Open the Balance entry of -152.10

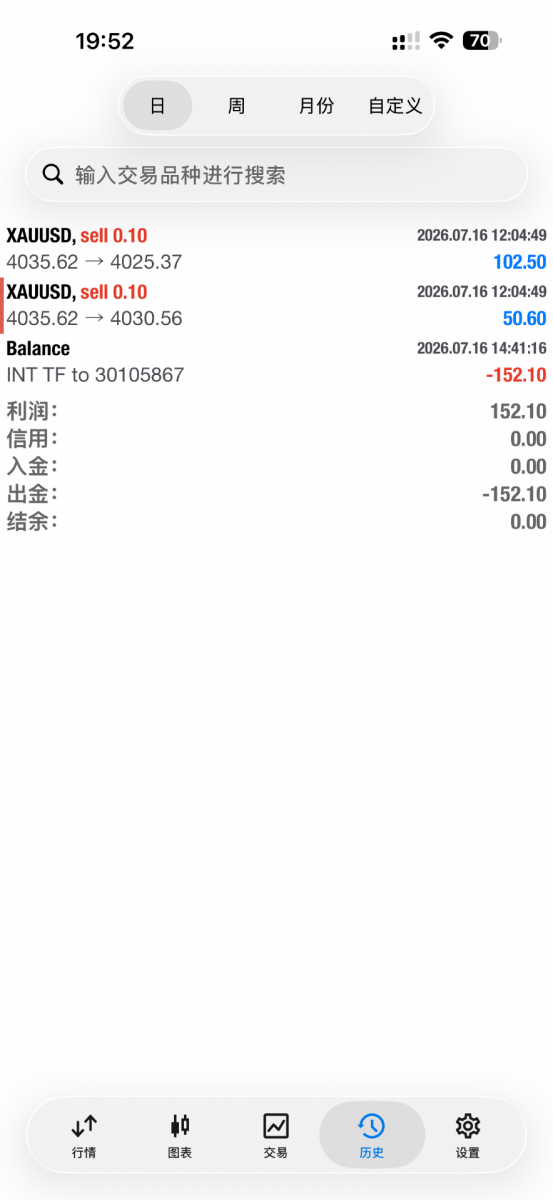coord(276,361)
